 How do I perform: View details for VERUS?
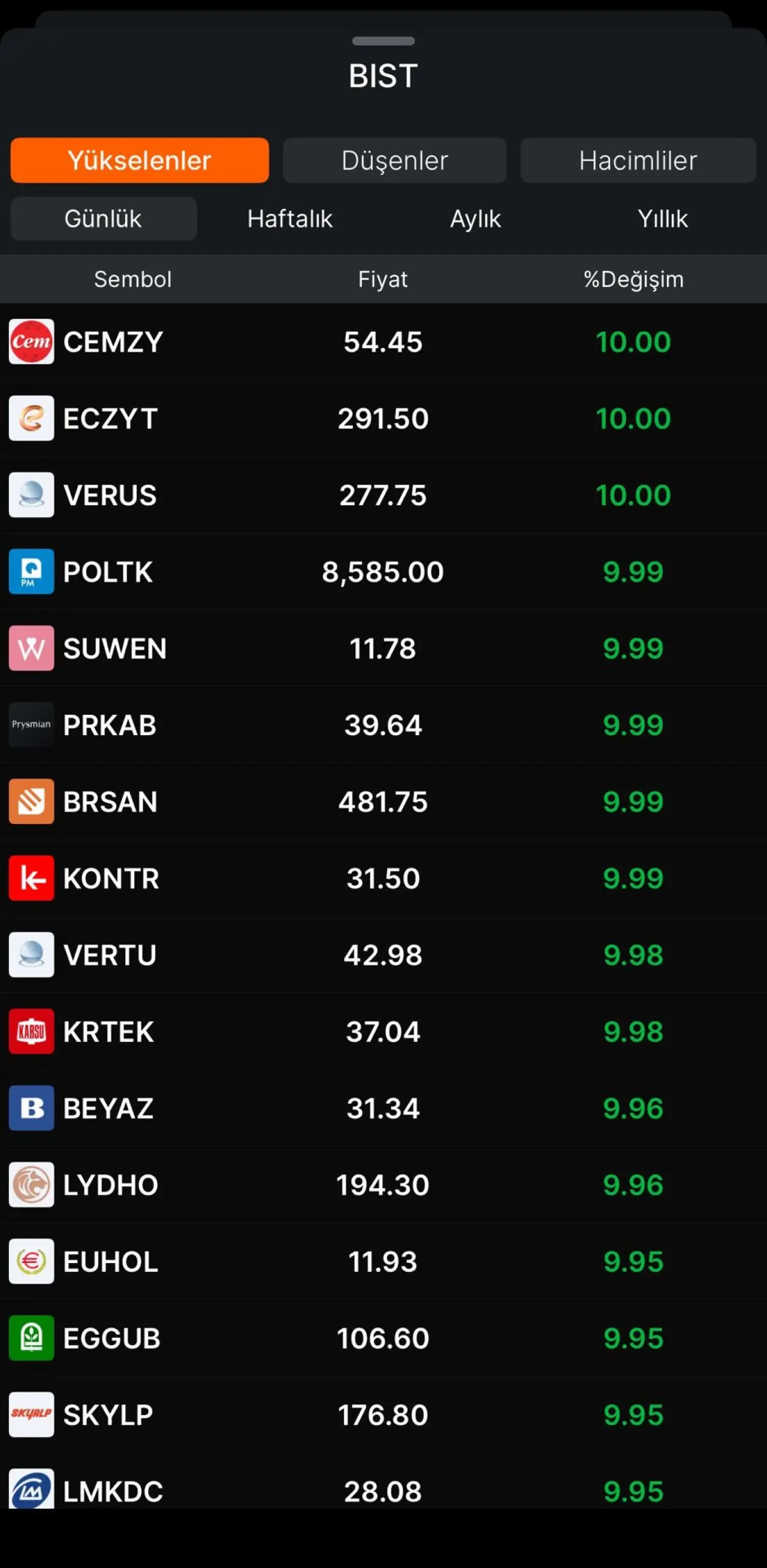point(383,496)
